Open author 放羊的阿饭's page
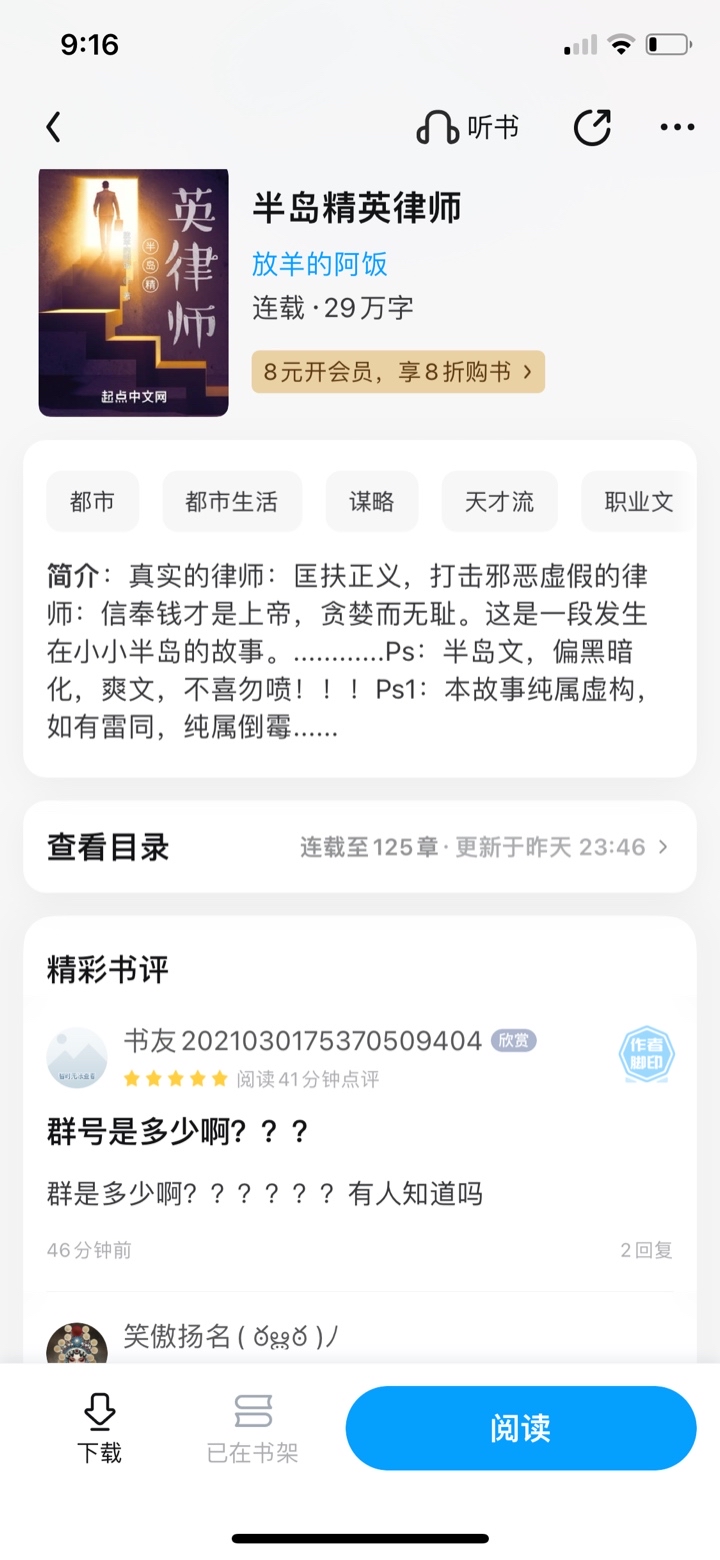The height and width of the screenshot is (1560, 720). click(x=320, y=264)
